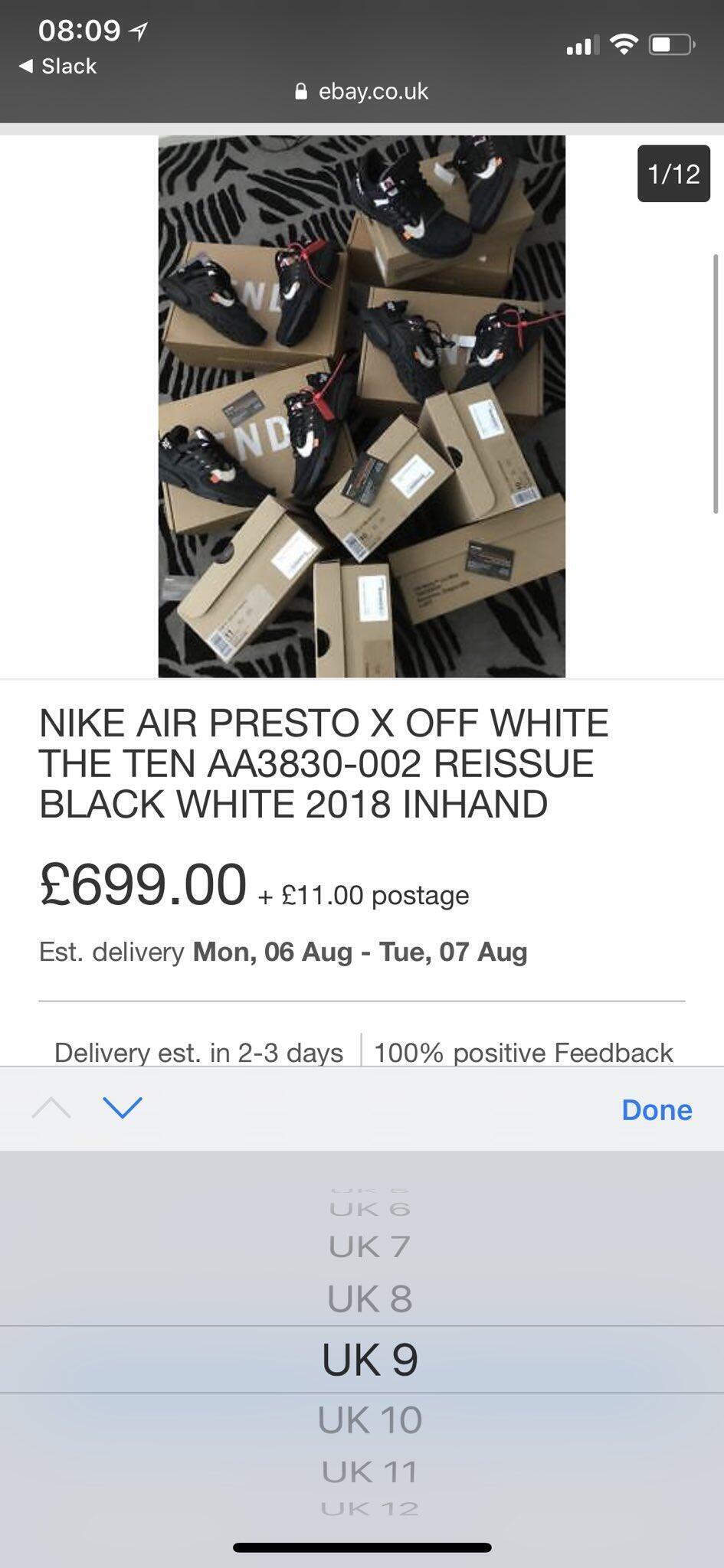Select UK 10 in size picker
The height and width of the screenshot is (1568, 724).
tap(369, 1419)
